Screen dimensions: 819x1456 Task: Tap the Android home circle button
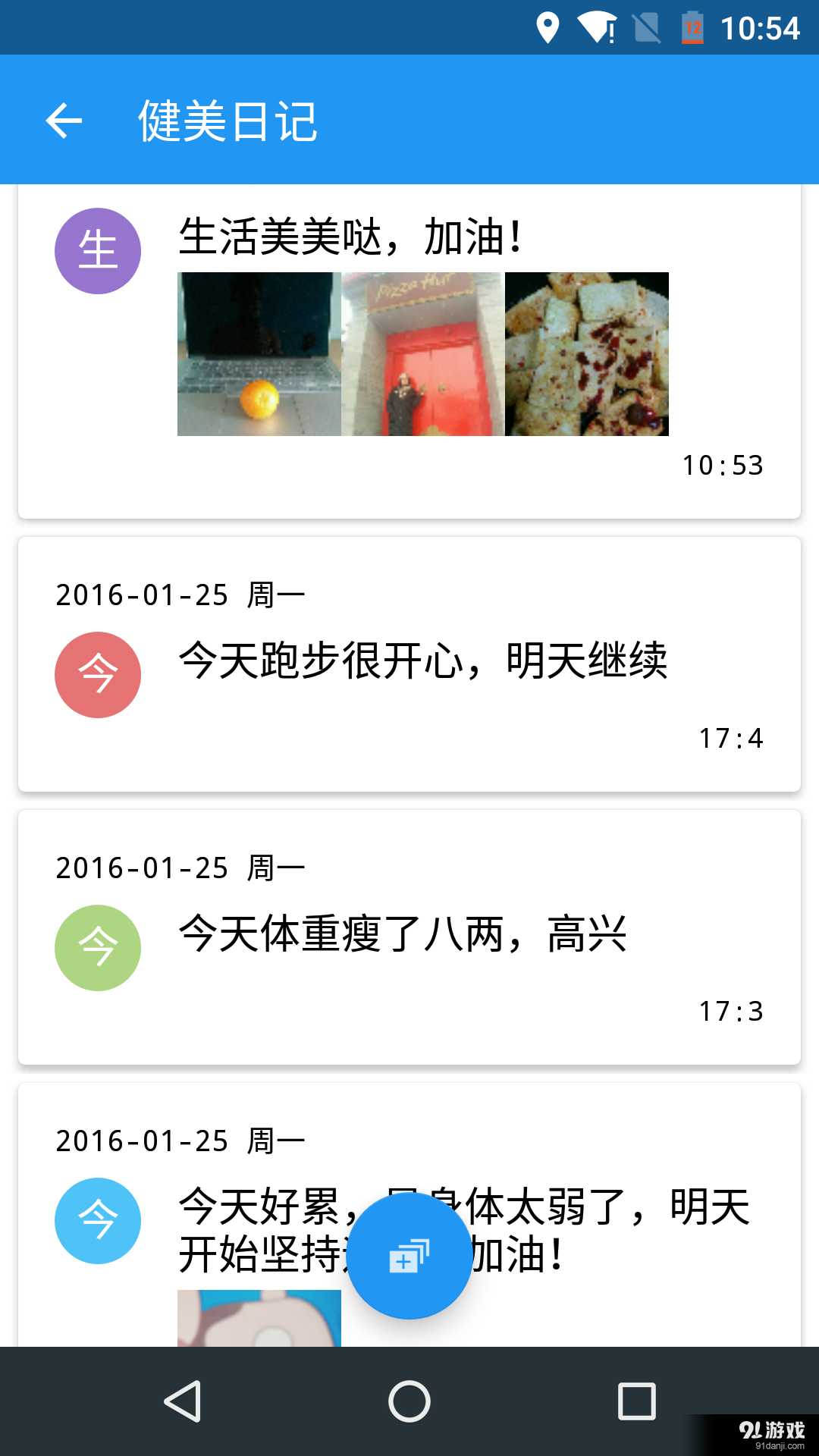point(409,1401)
